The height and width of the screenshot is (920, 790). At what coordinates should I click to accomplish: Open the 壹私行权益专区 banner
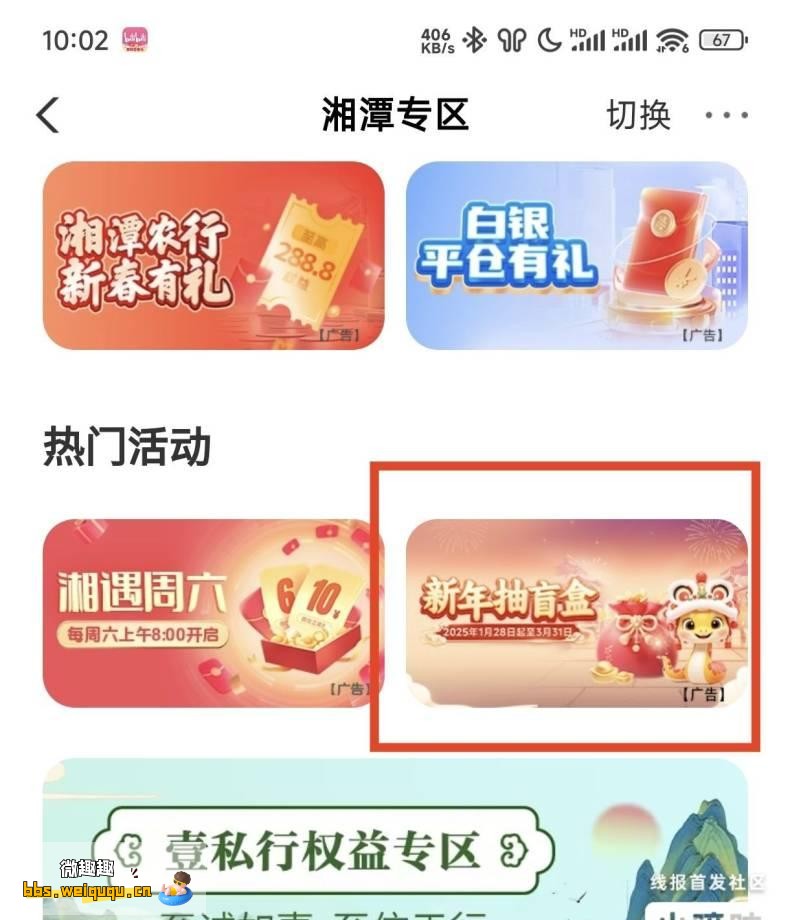(x=395, y=845)
